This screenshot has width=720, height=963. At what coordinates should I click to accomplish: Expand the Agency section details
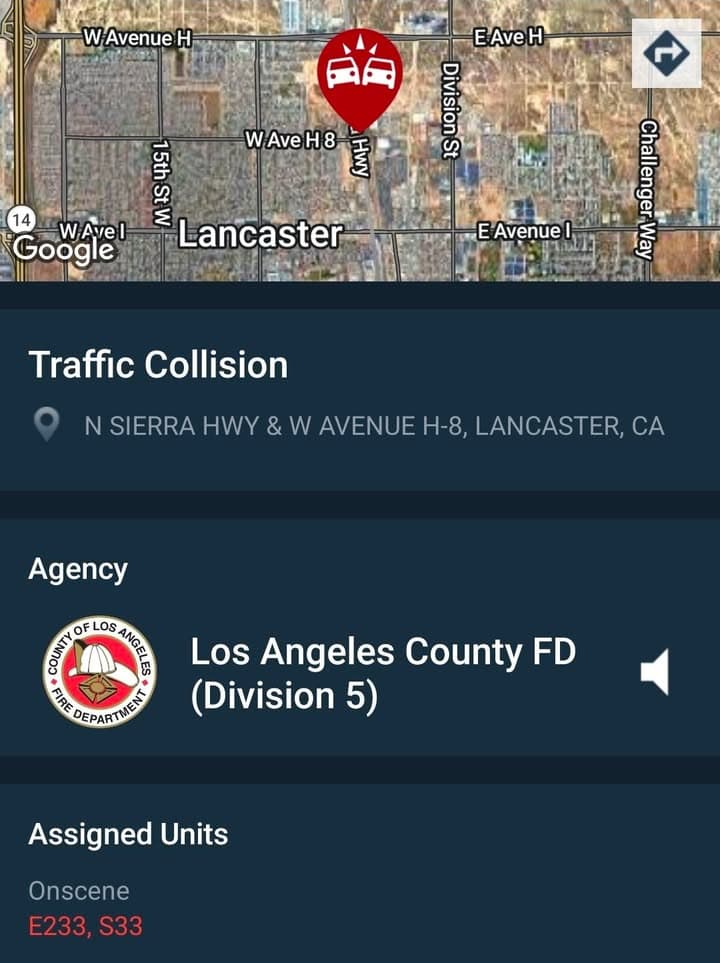point(79,568)
